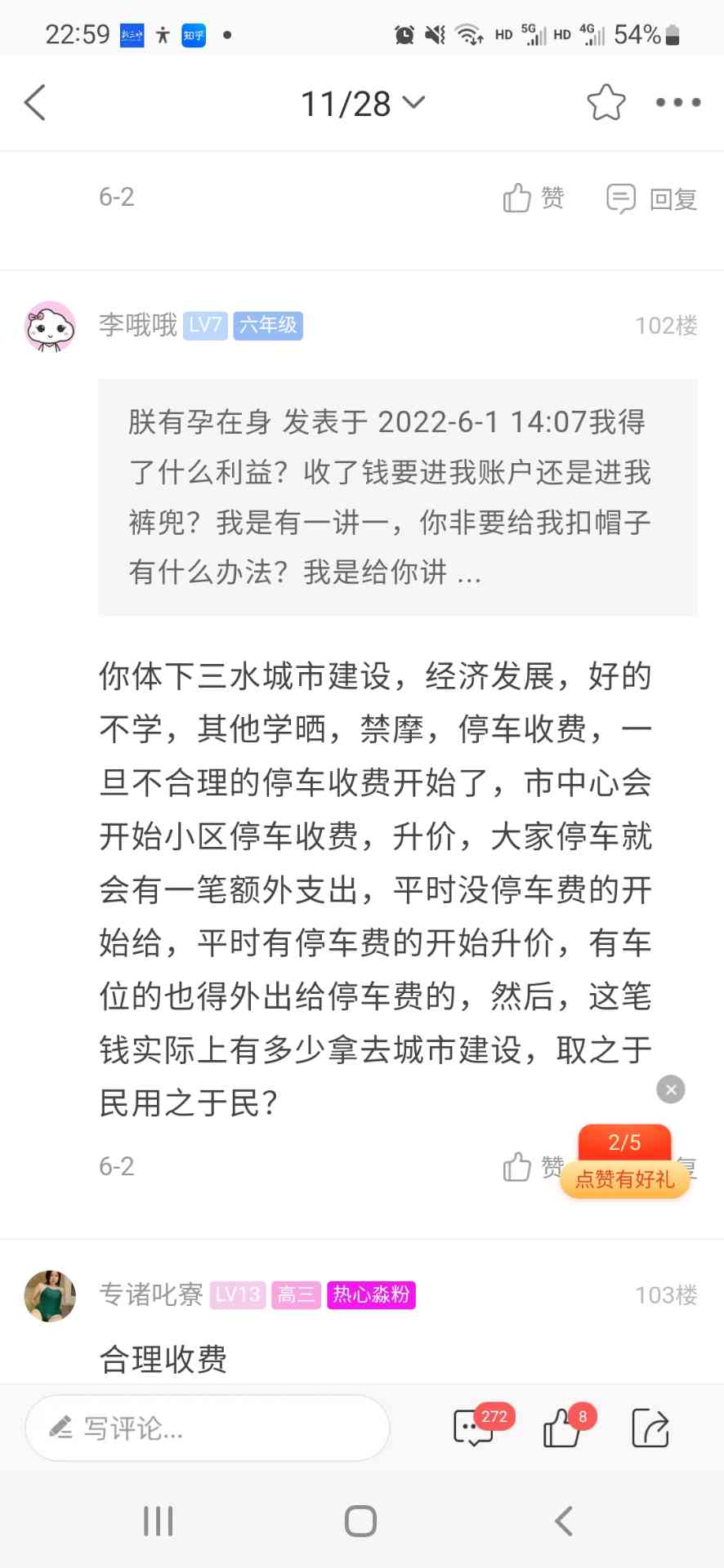Like the thread with bottom thumbs-up
The width and height of the screenshot is (724, 1568).
563,1428
